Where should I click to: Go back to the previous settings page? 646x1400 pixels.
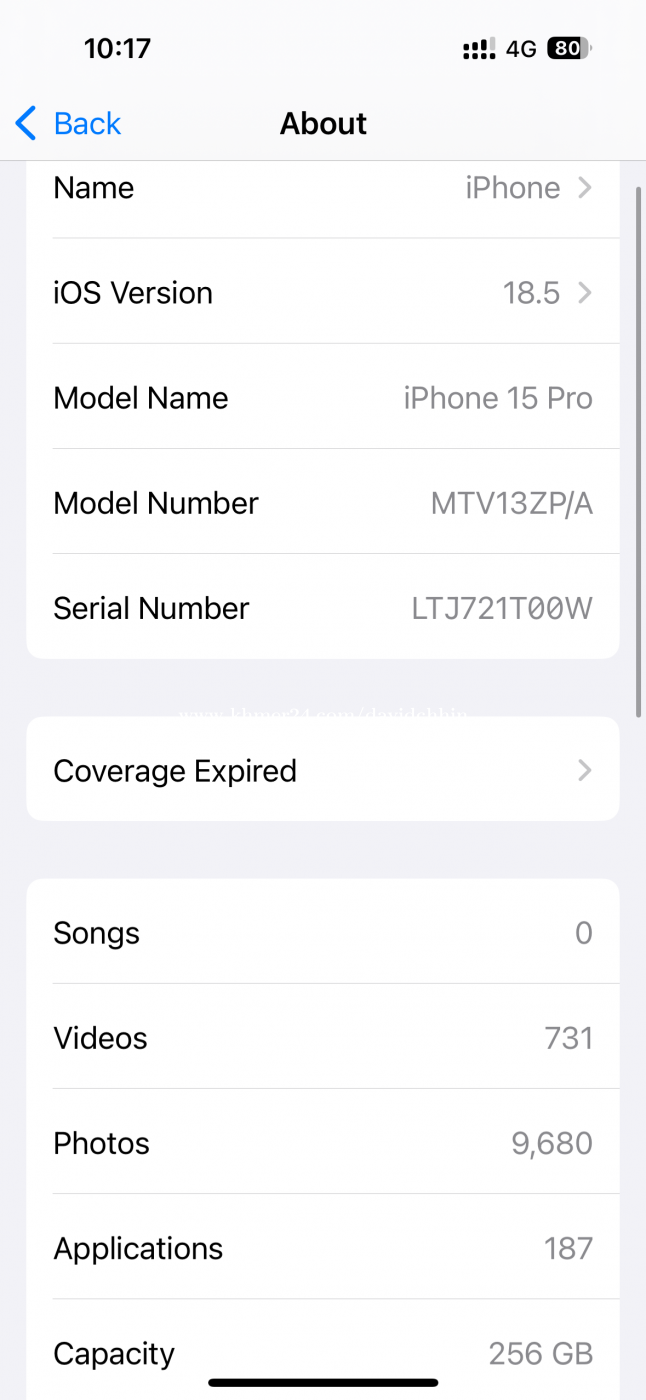click(68, 124)
